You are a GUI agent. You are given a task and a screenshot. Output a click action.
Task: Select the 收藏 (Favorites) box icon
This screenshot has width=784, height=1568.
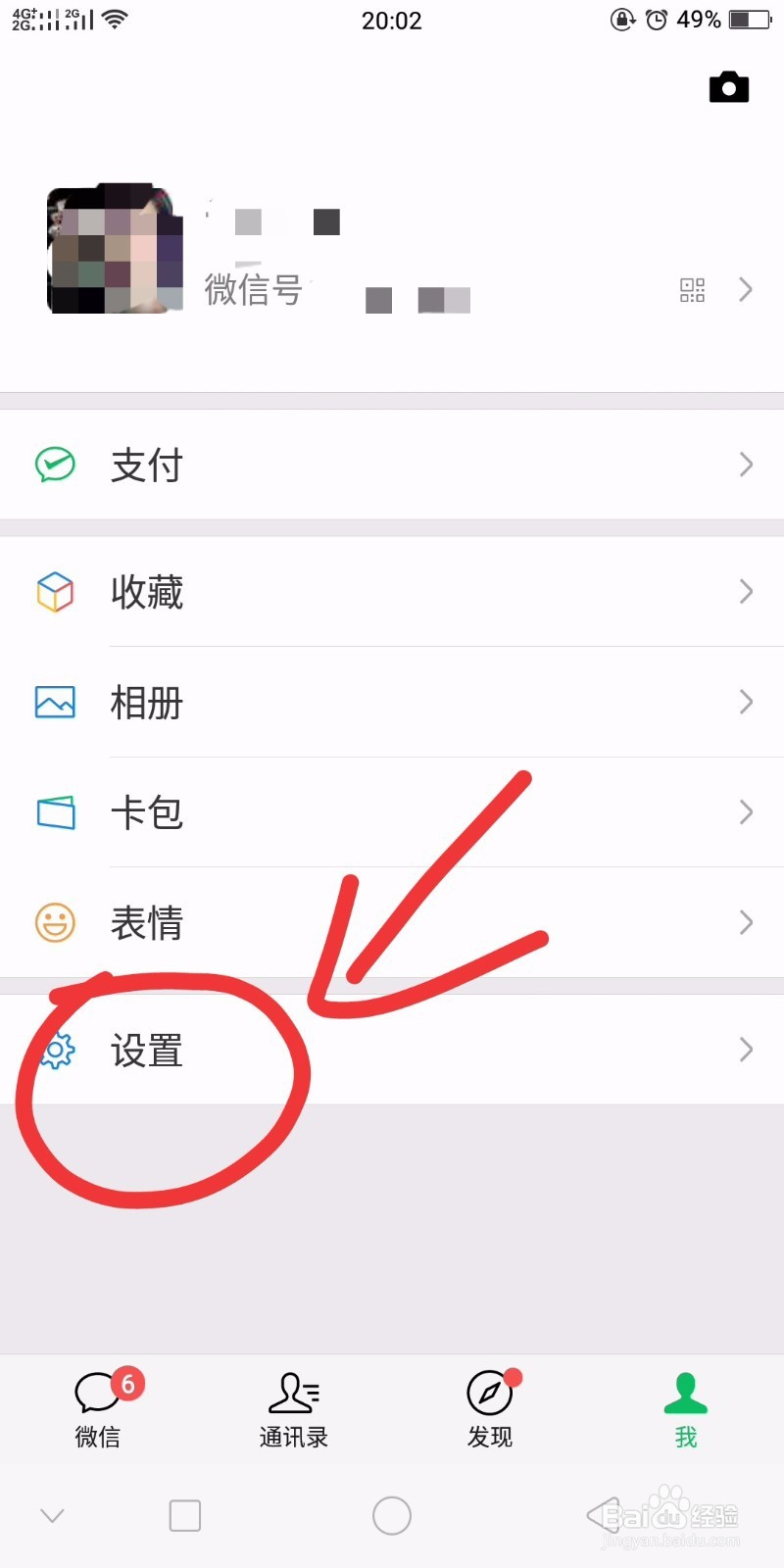56,592
